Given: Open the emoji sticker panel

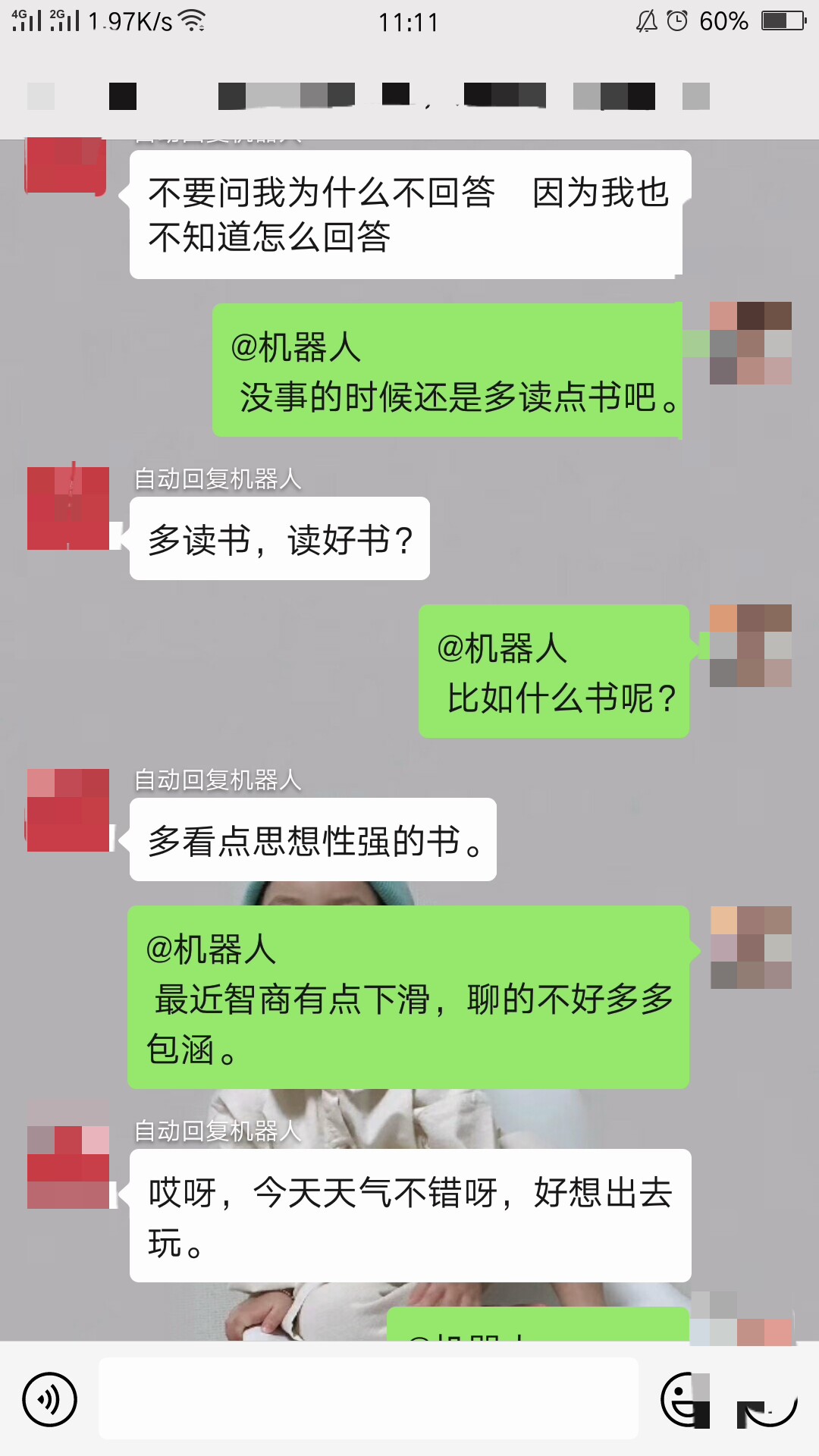Looking at the screenshot, I should 685,1399.
